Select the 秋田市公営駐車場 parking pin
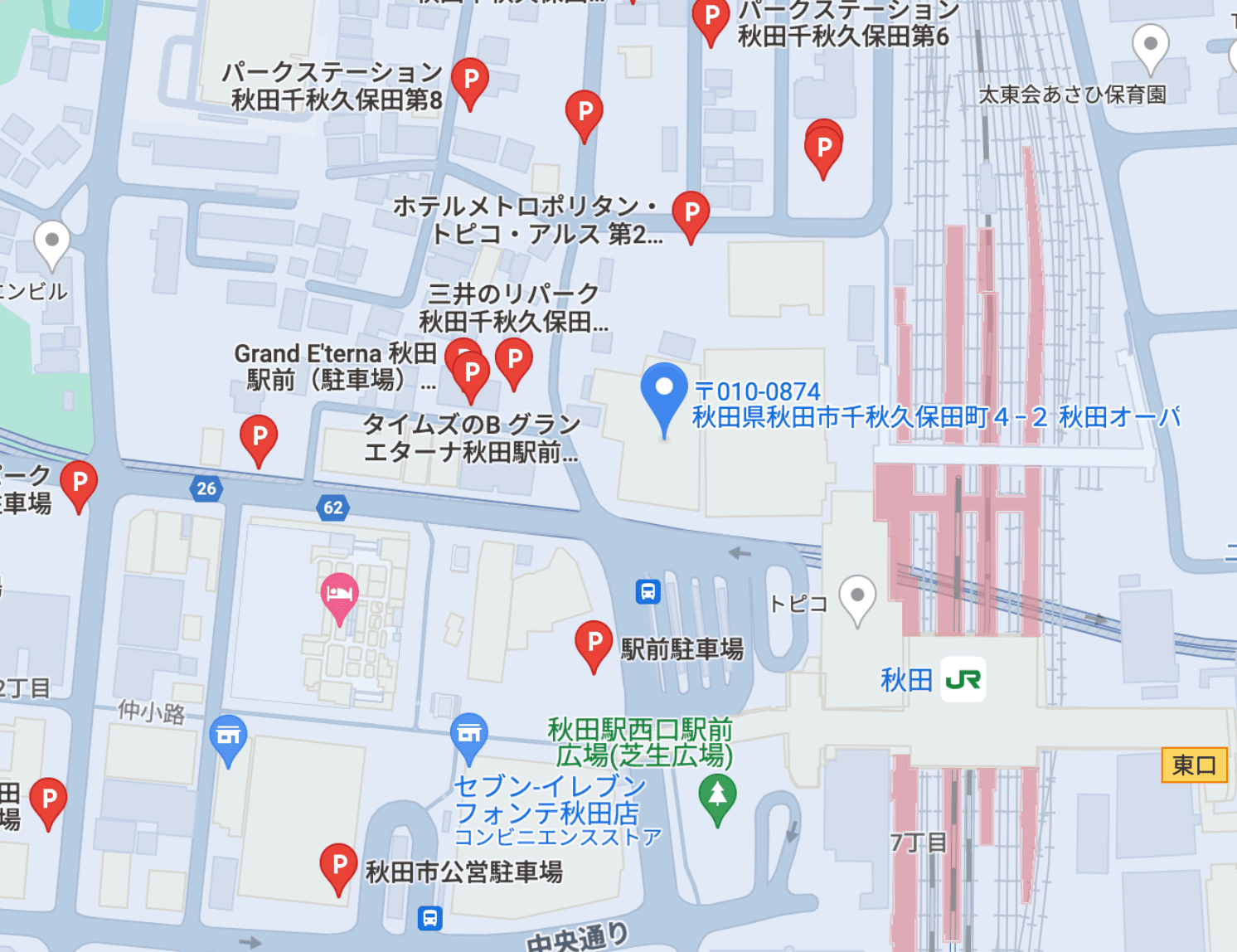Image resolution: width=1237 pixels, height=952 pixels. coord(338,865)
